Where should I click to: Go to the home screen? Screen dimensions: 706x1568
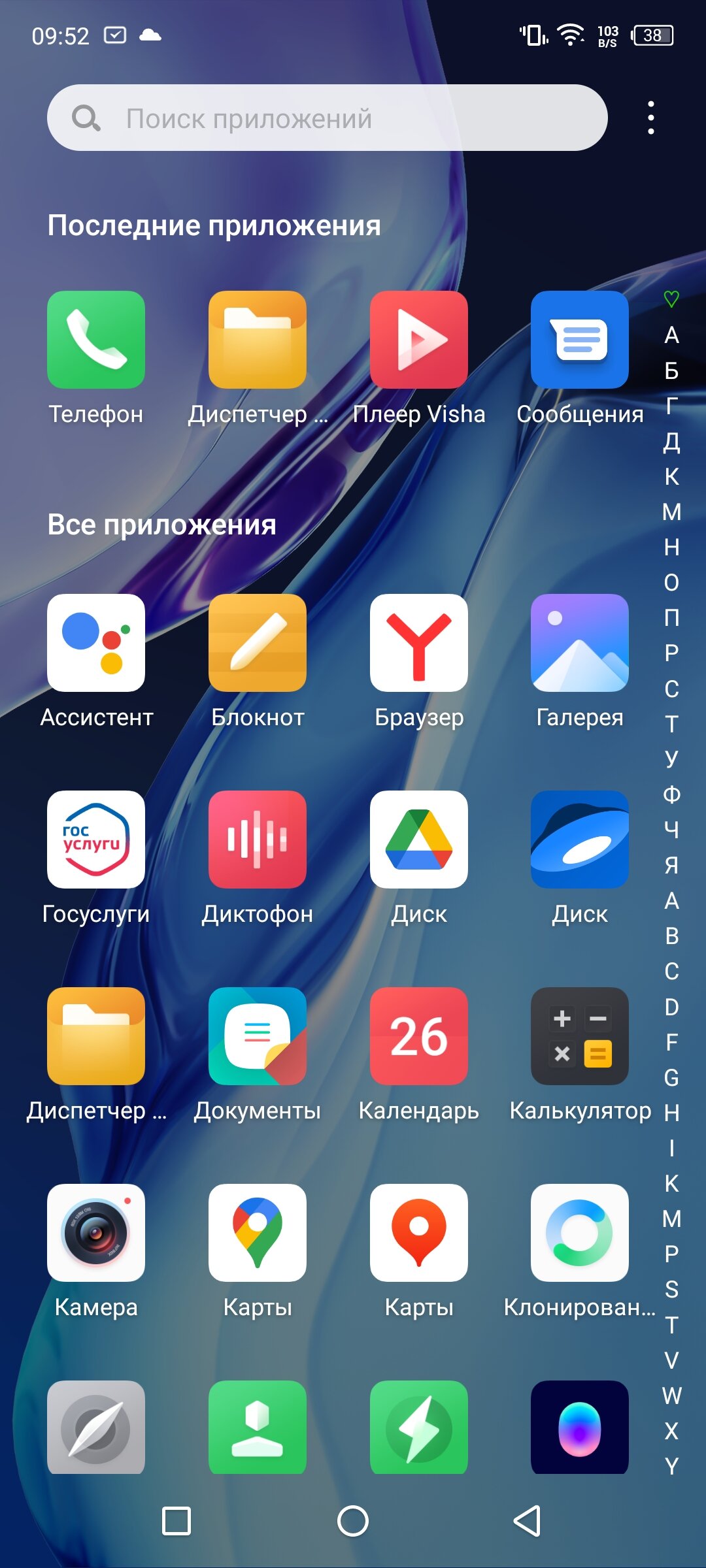coord(353,1521)
